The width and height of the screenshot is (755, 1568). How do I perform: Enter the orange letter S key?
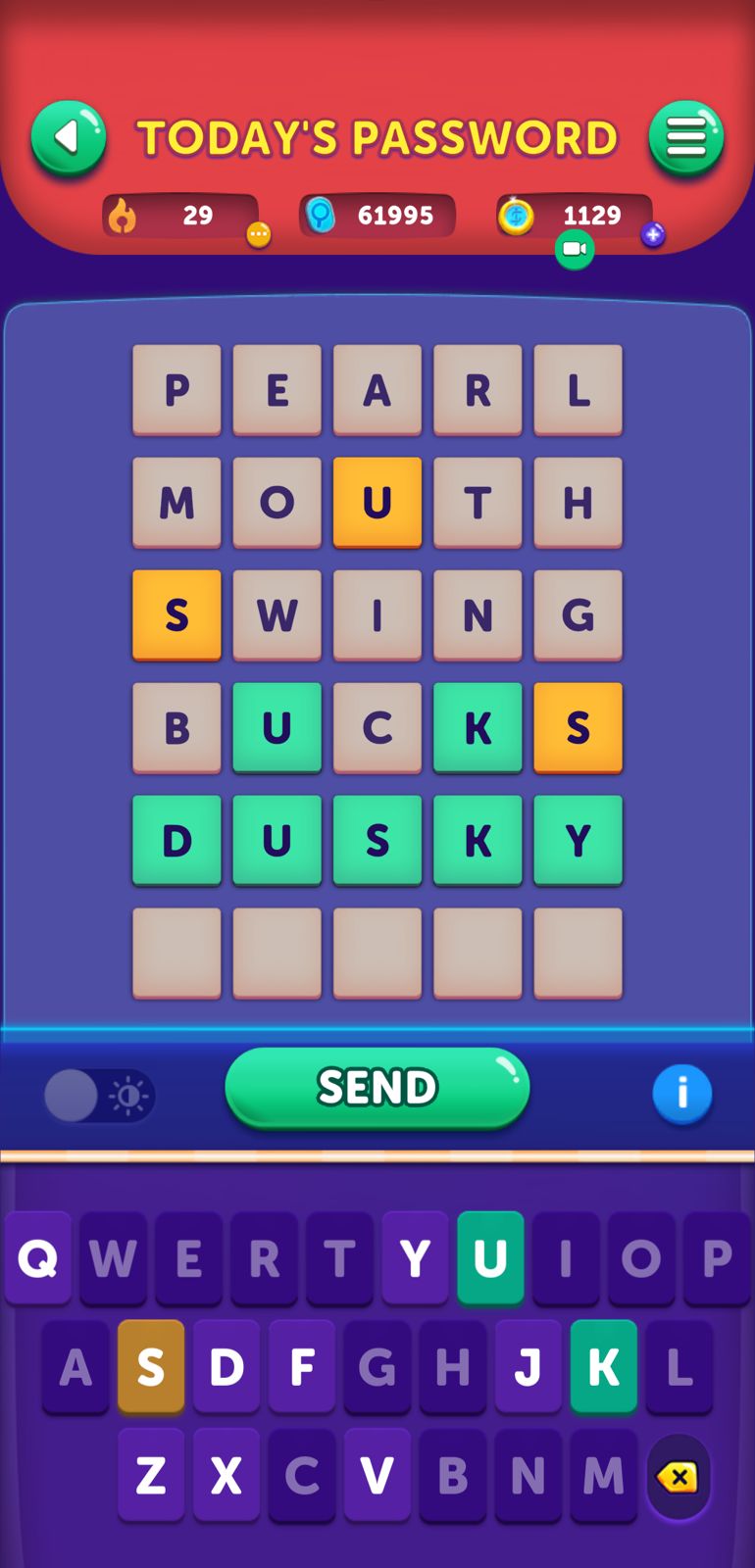pos(151,1366)
